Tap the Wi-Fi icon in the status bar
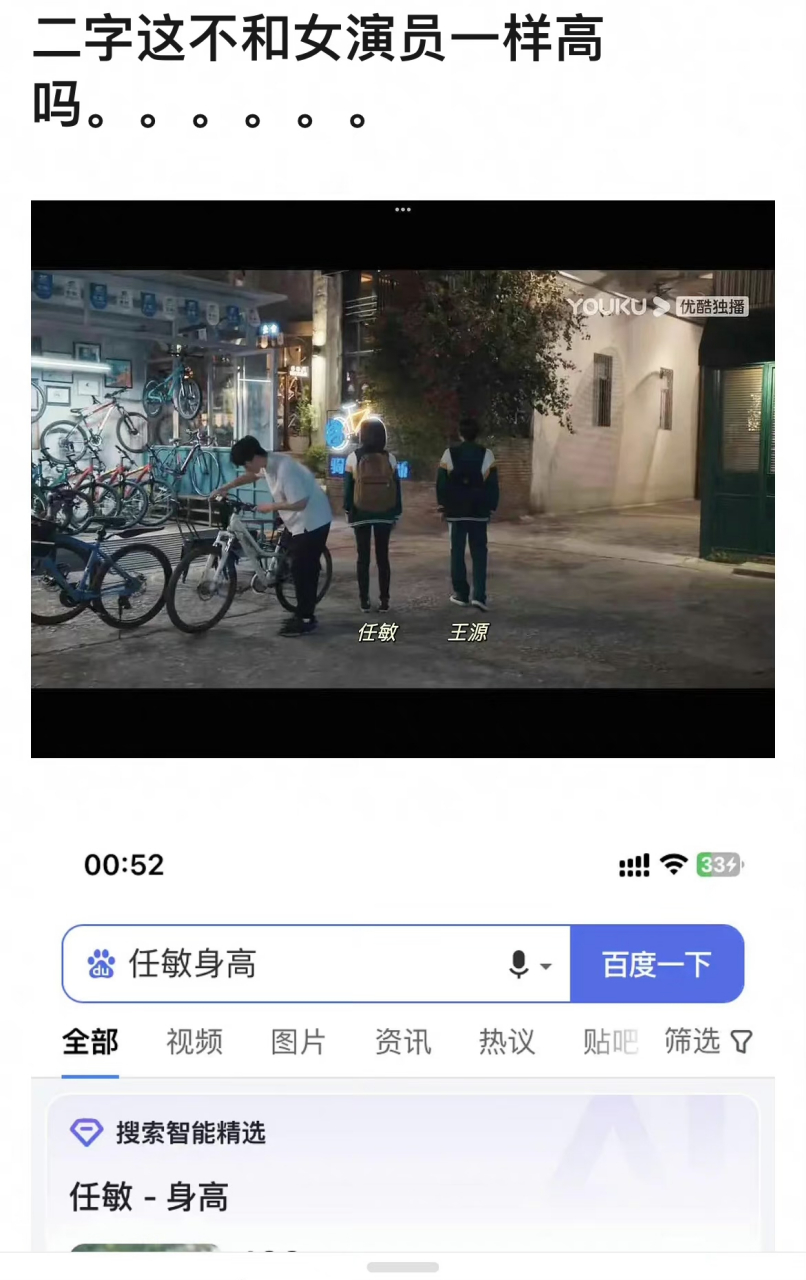Viewport: 806px width, 1280px height. tap(675, 864)
